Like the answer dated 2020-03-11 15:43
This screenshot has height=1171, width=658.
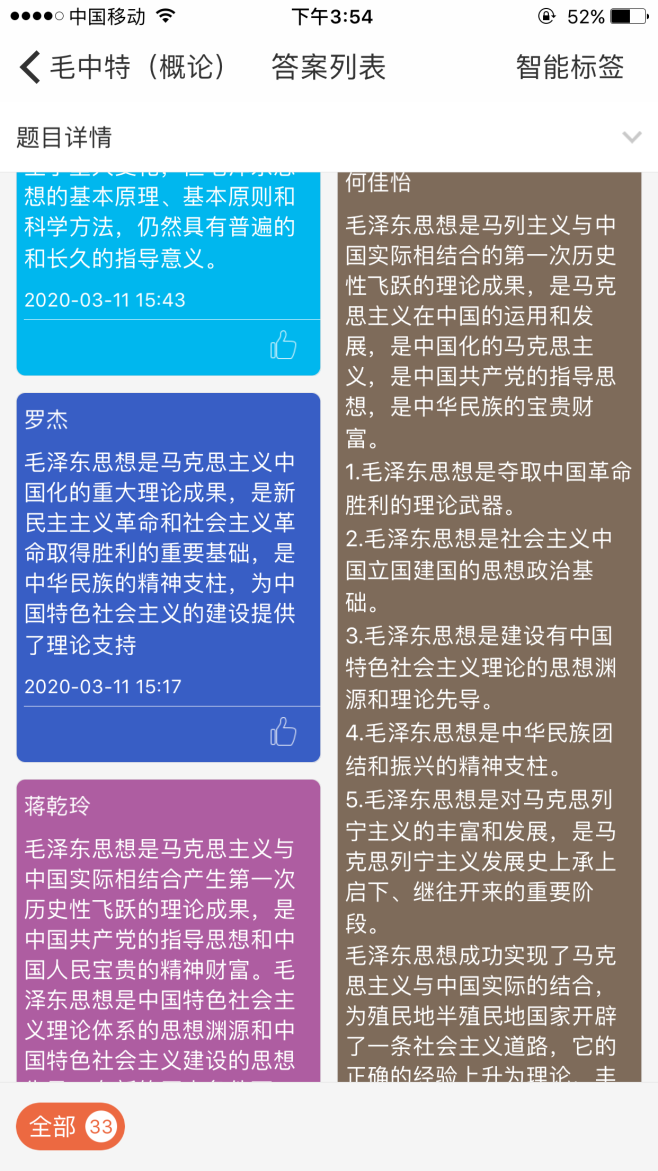(284, 346)
